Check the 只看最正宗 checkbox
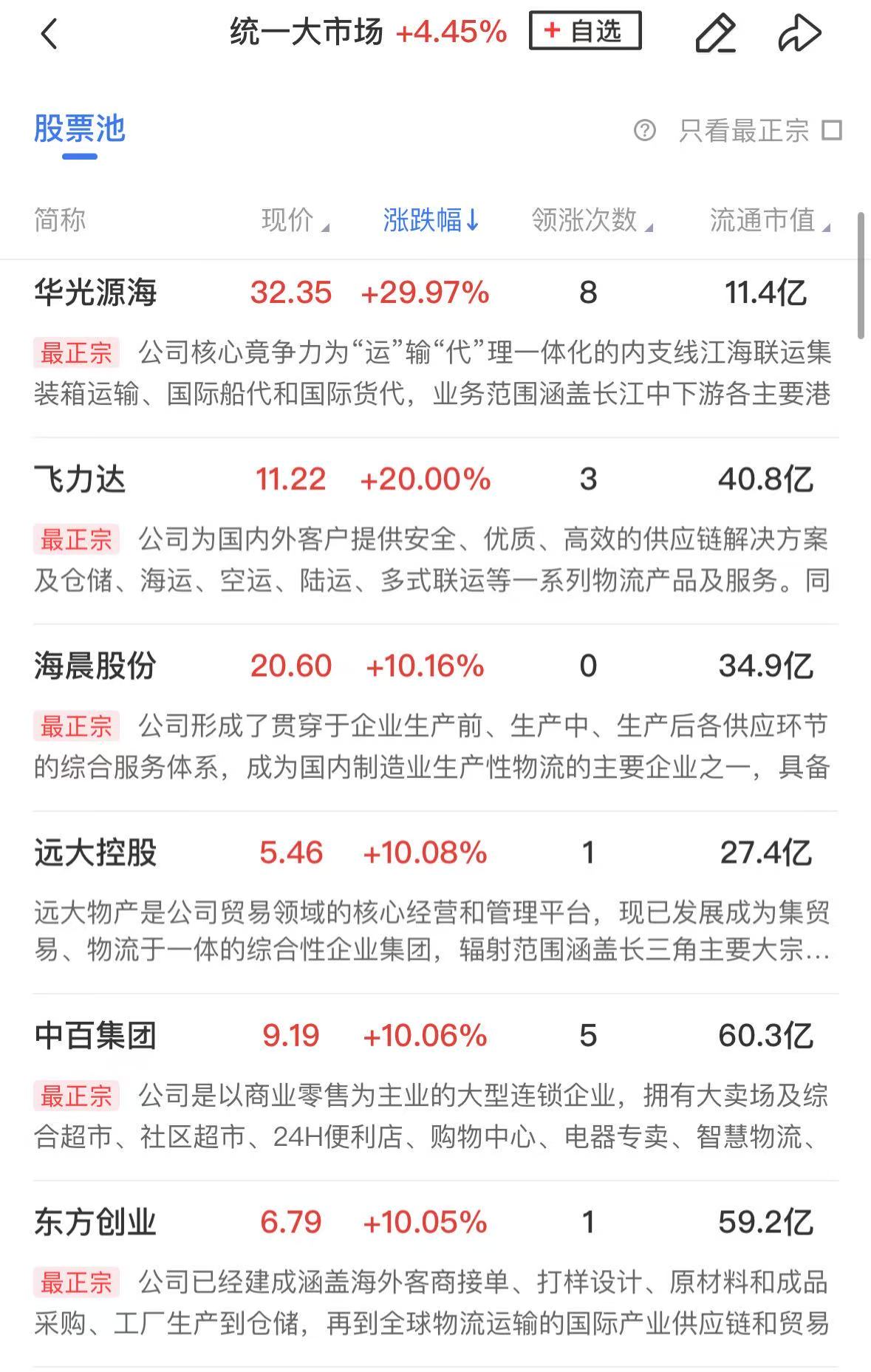Viewport: 871px width, 1372px height. click(833, 131)
